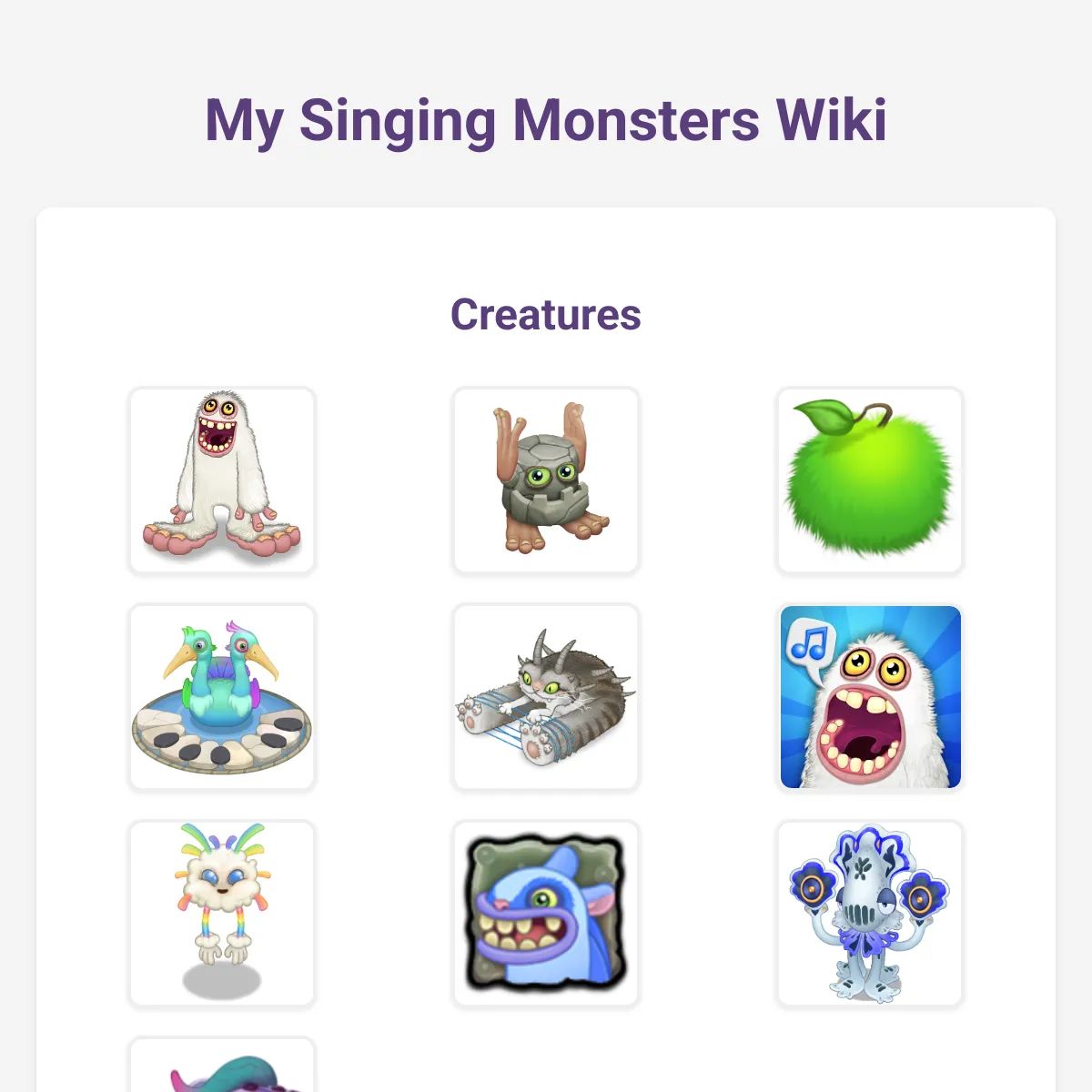View the pale blue creature holding speakers

coord(870,914)
